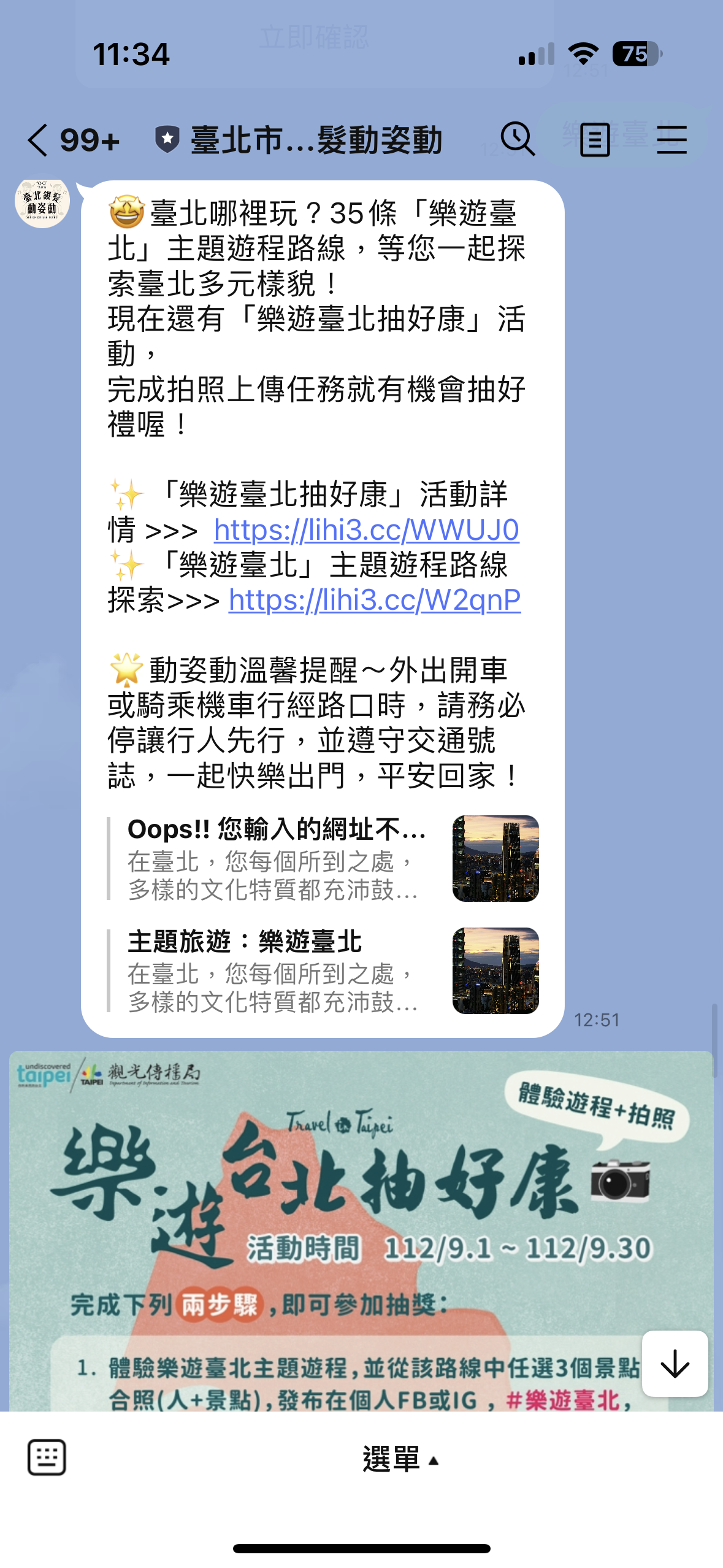Open the lihi3.cc/W2qnP link
723x1568 pixels.
tap(374, 600)
